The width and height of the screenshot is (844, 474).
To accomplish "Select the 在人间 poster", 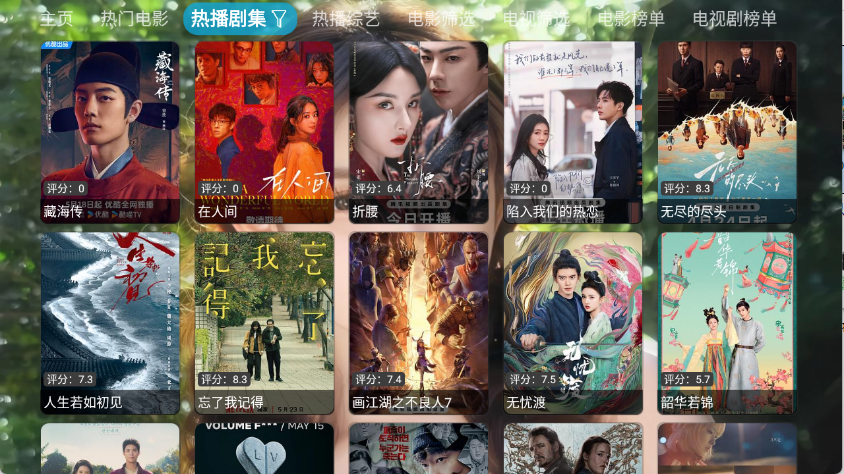I will 264,130.
